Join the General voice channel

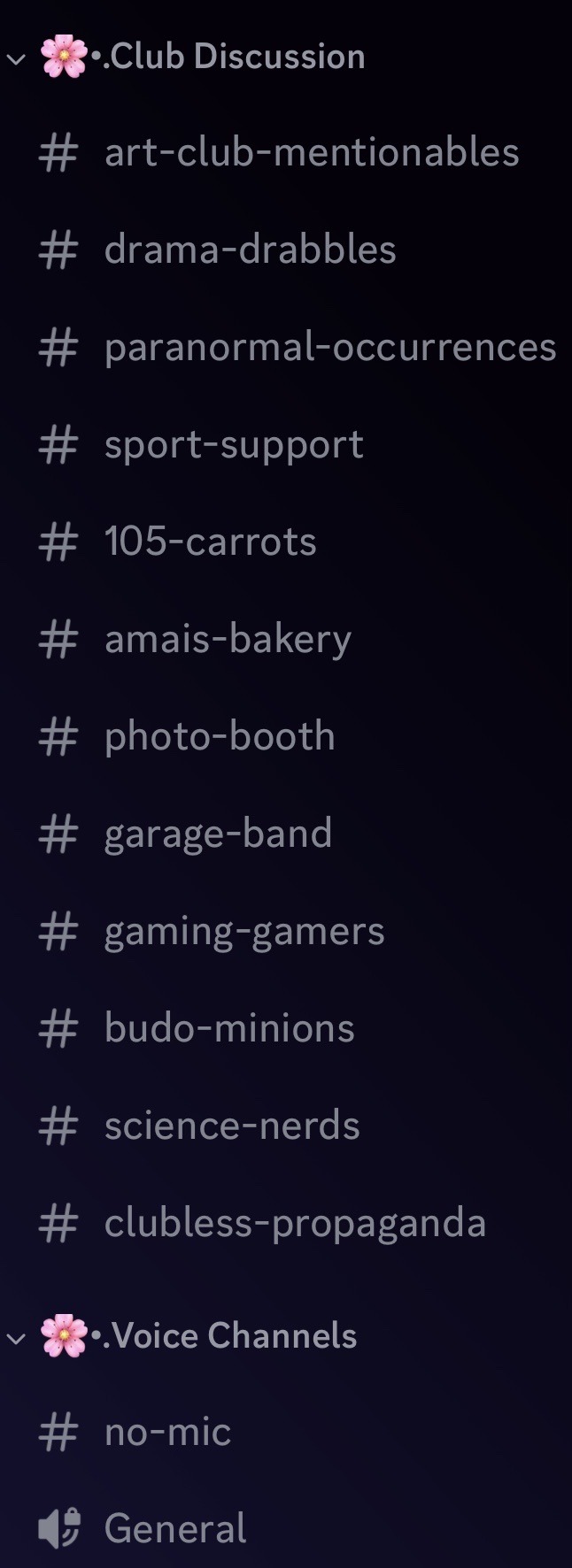tap(175, 1529)
